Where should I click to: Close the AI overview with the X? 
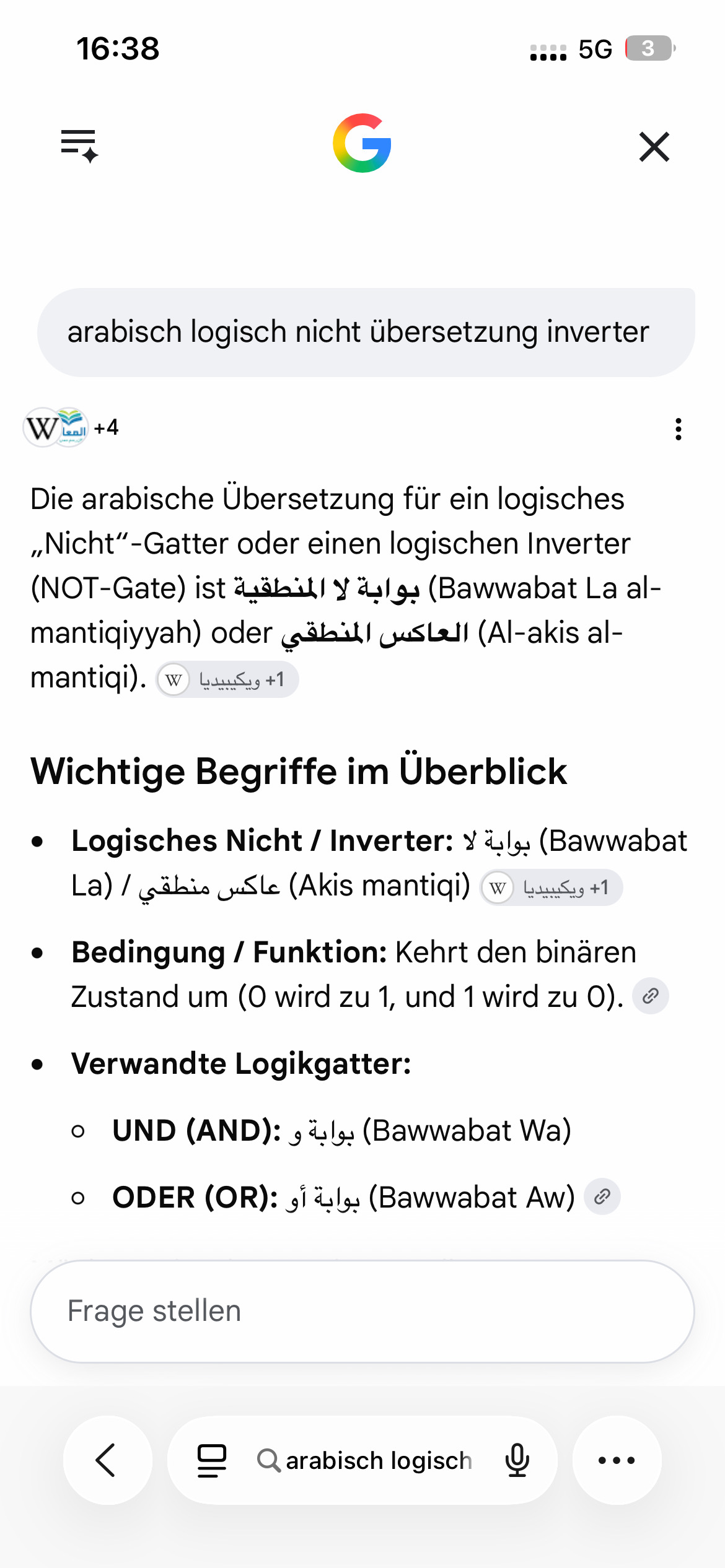click(x=654, y=147)
